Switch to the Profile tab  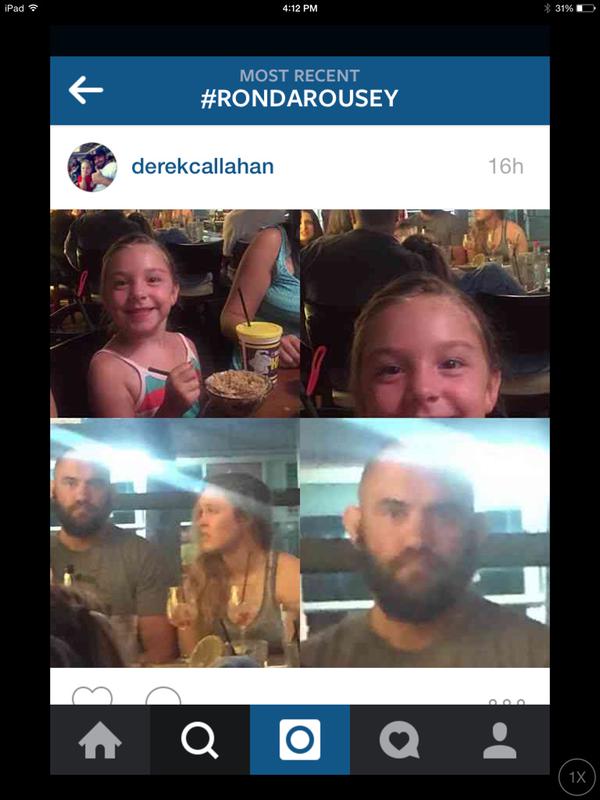[x=500, y=740]
